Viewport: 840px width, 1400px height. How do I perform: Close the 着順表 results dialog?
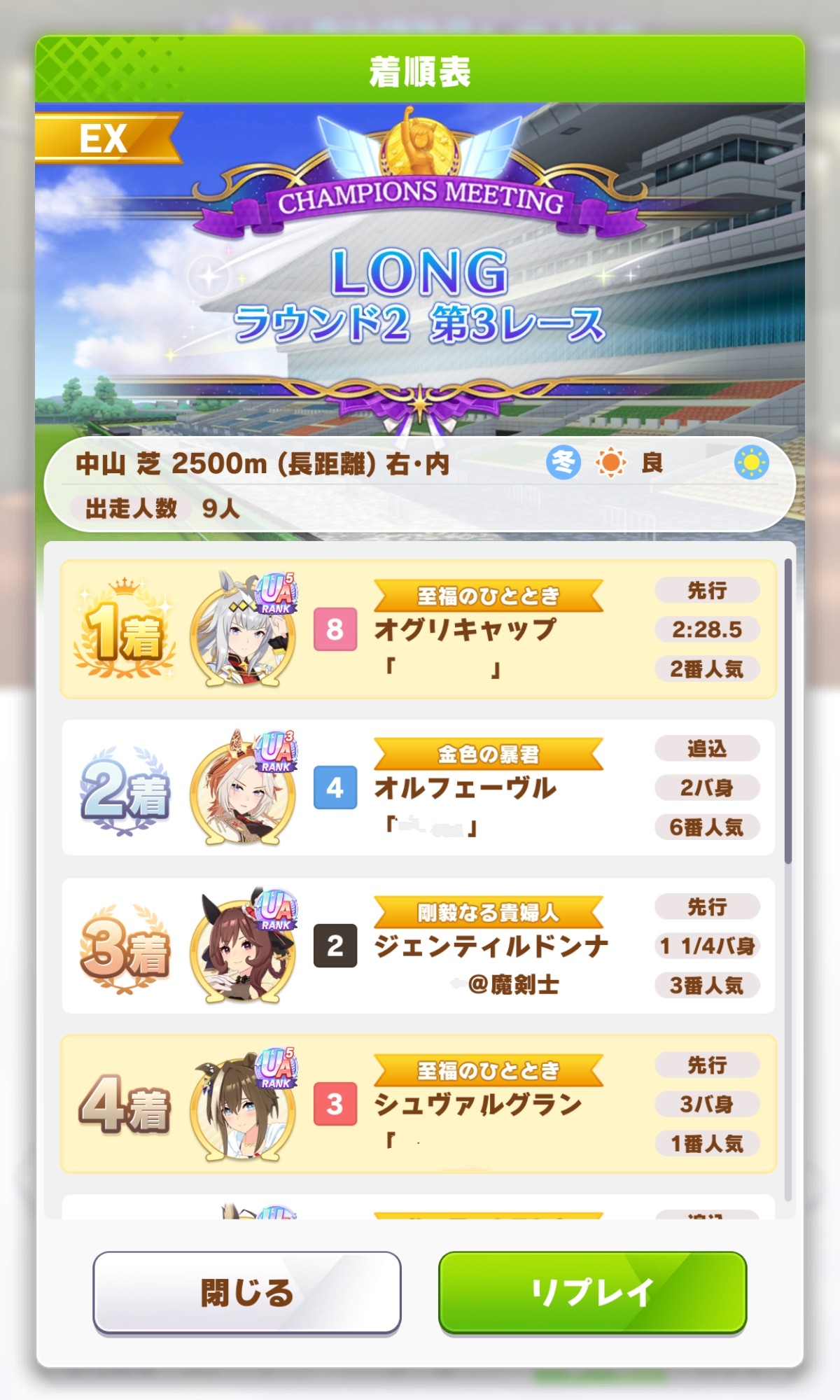[246, 1292]
